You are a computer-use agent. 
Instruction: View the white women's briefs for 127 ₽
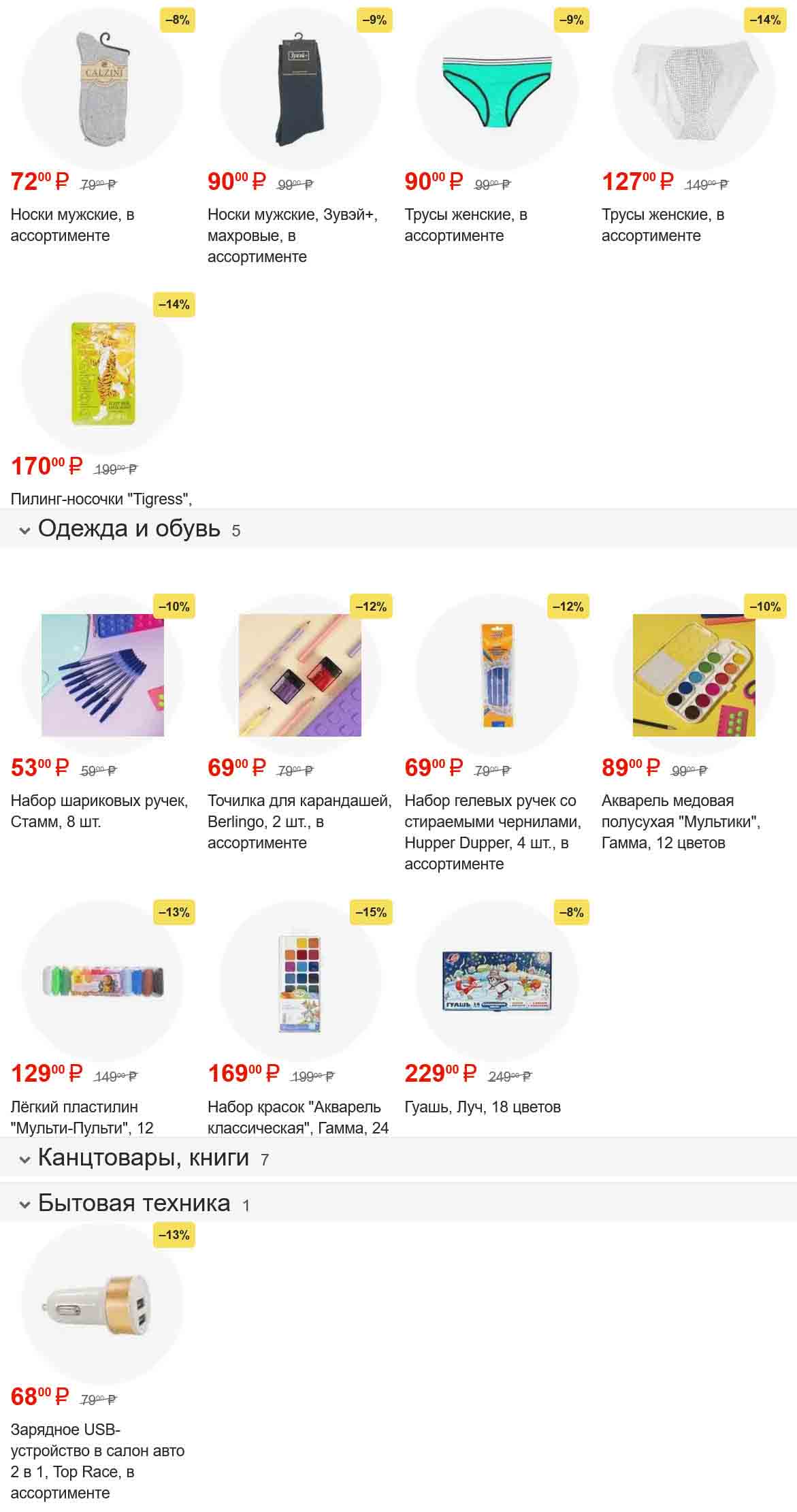(694, 89)
